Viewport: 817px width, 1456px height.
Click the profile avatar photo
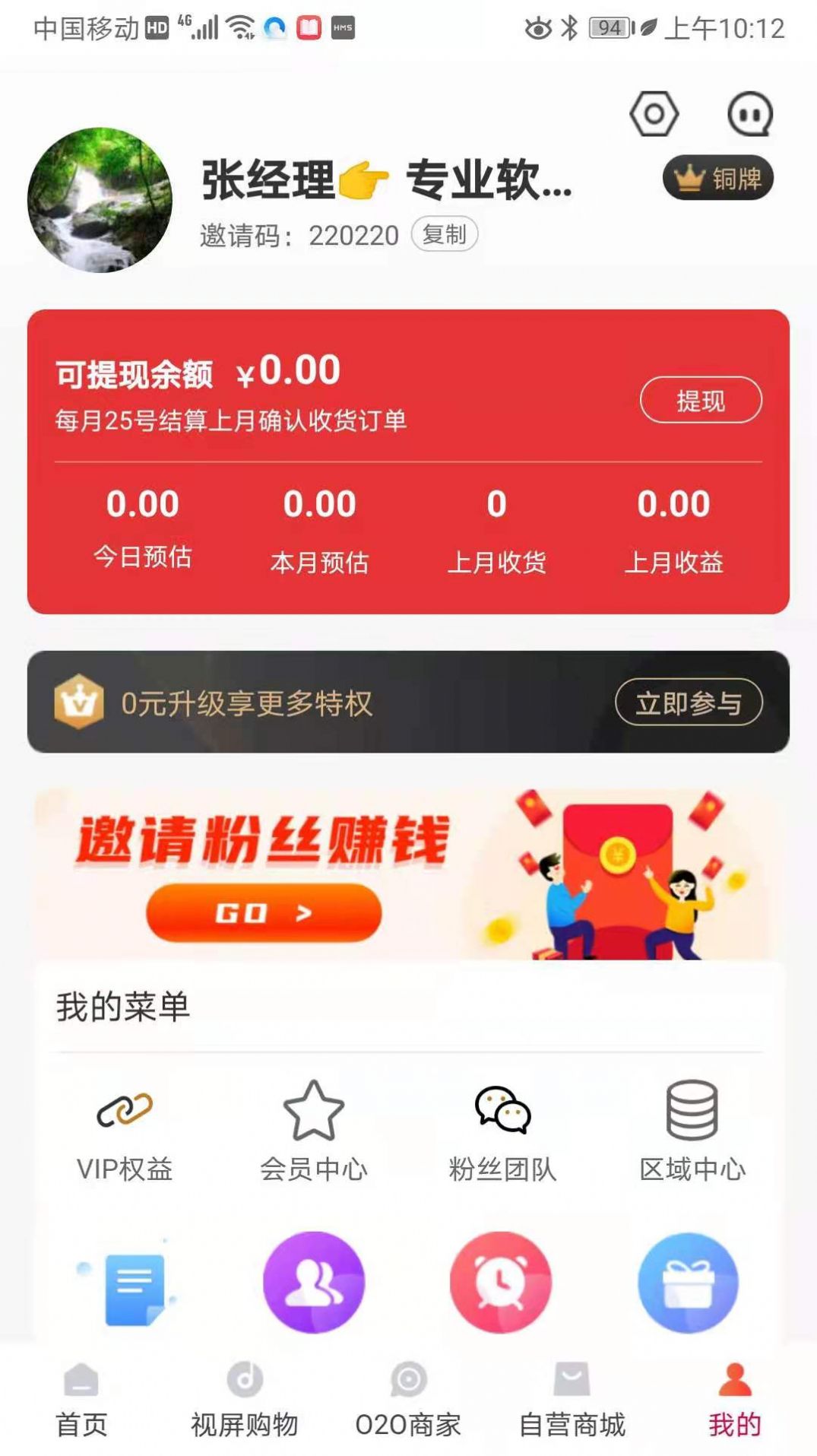click(x=103, y=201)
